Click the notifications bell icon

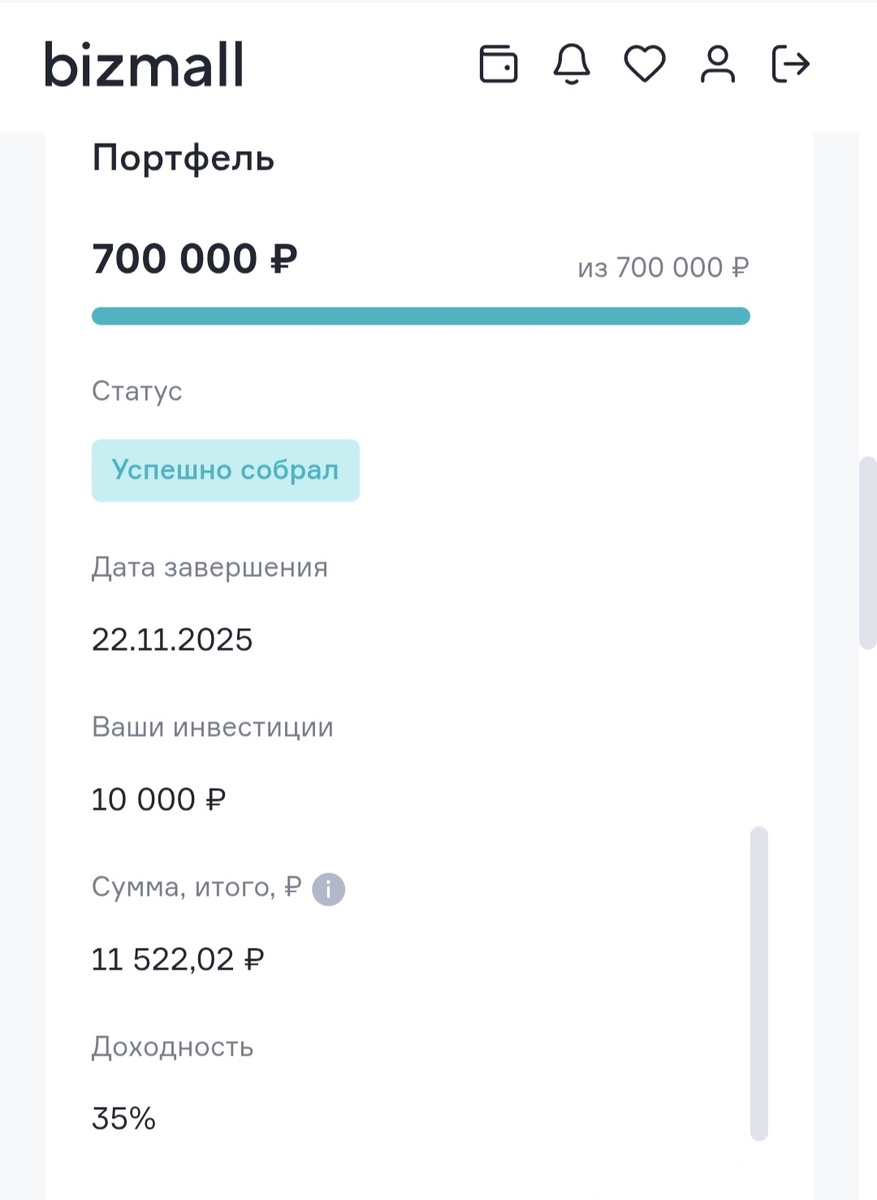coord(571,64)
